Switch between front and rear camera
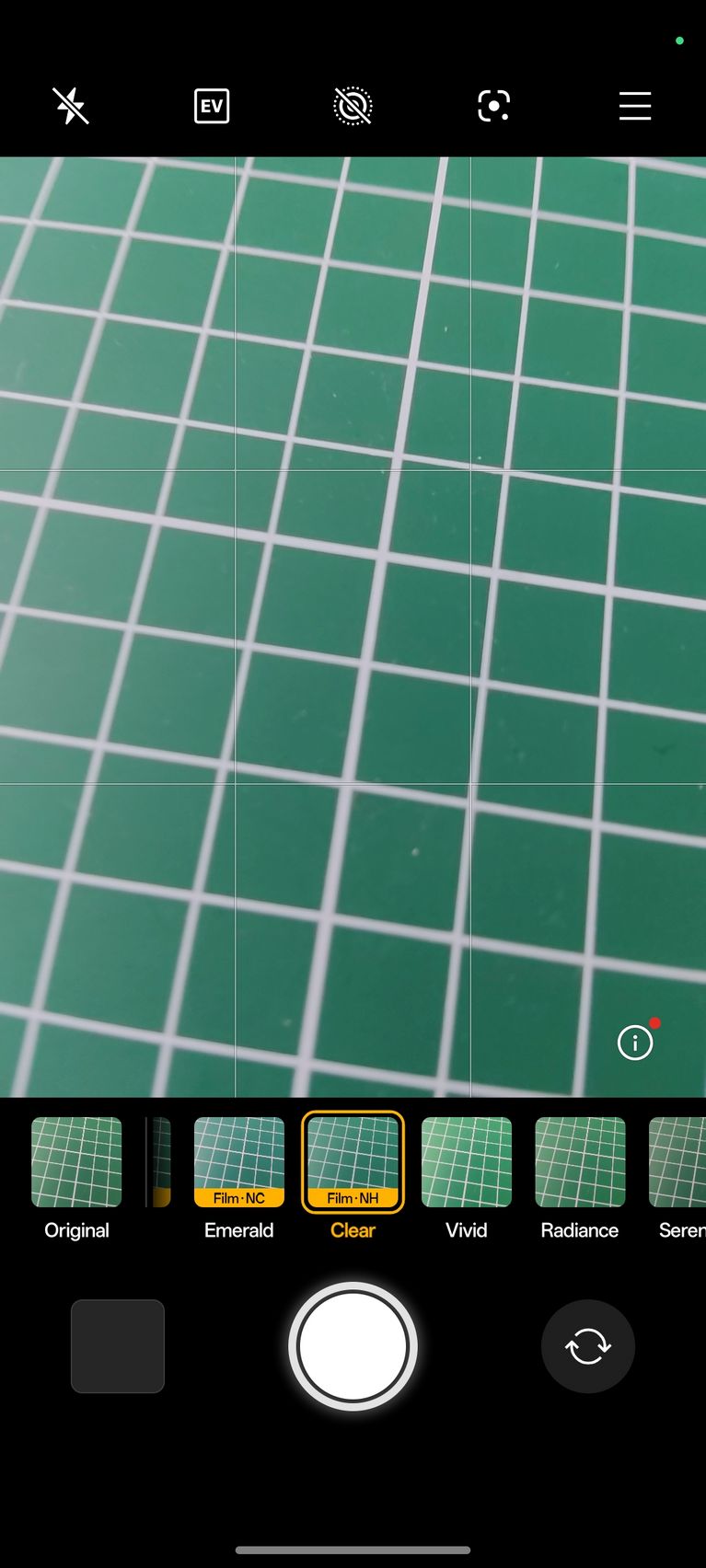The width and height of the screenshot is (706, 1568). (x=588, y=1346)
